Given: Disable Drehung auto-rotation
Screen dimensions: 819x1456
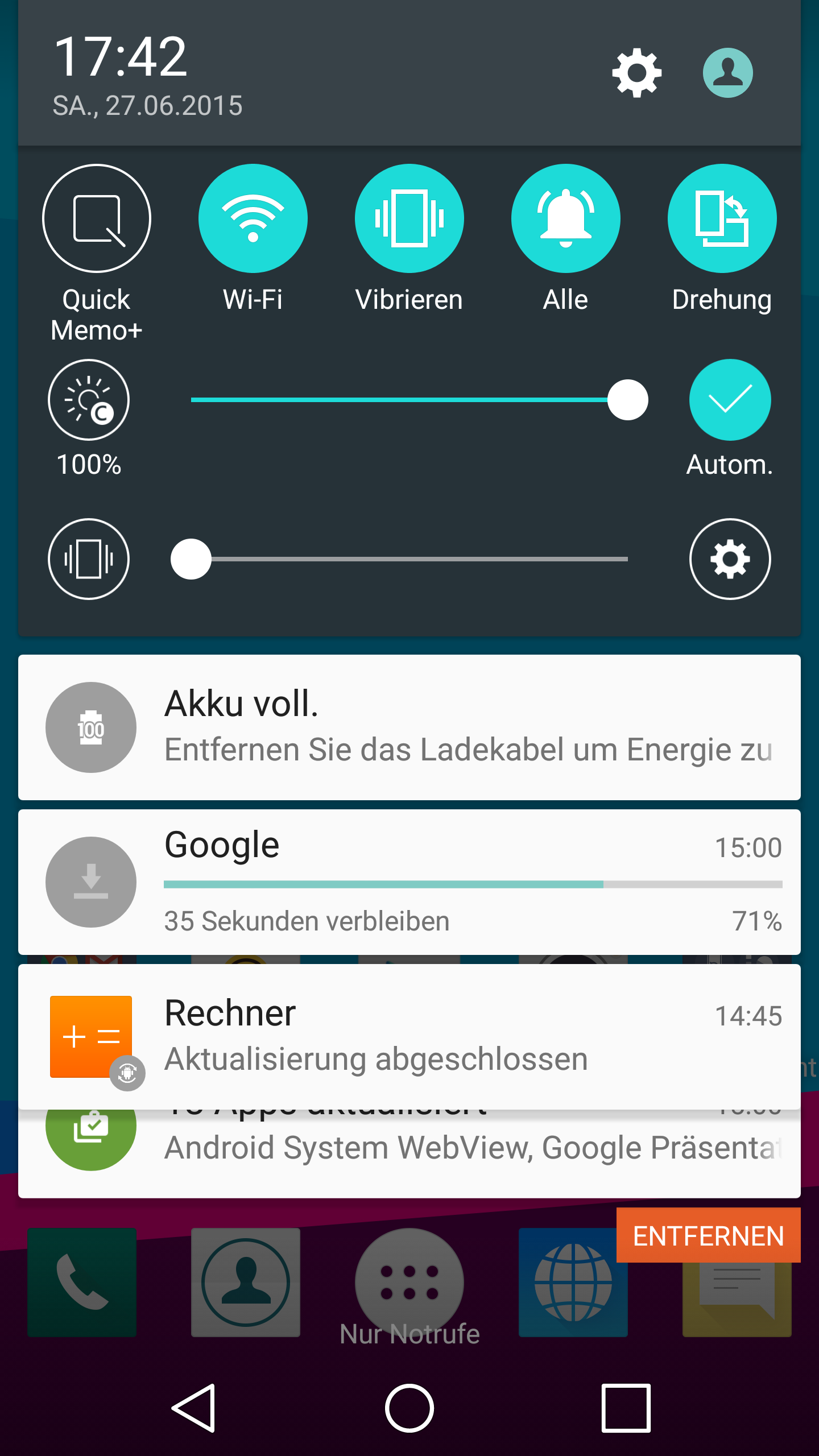Looking at the screenshot, I should [x=722, y=218].
